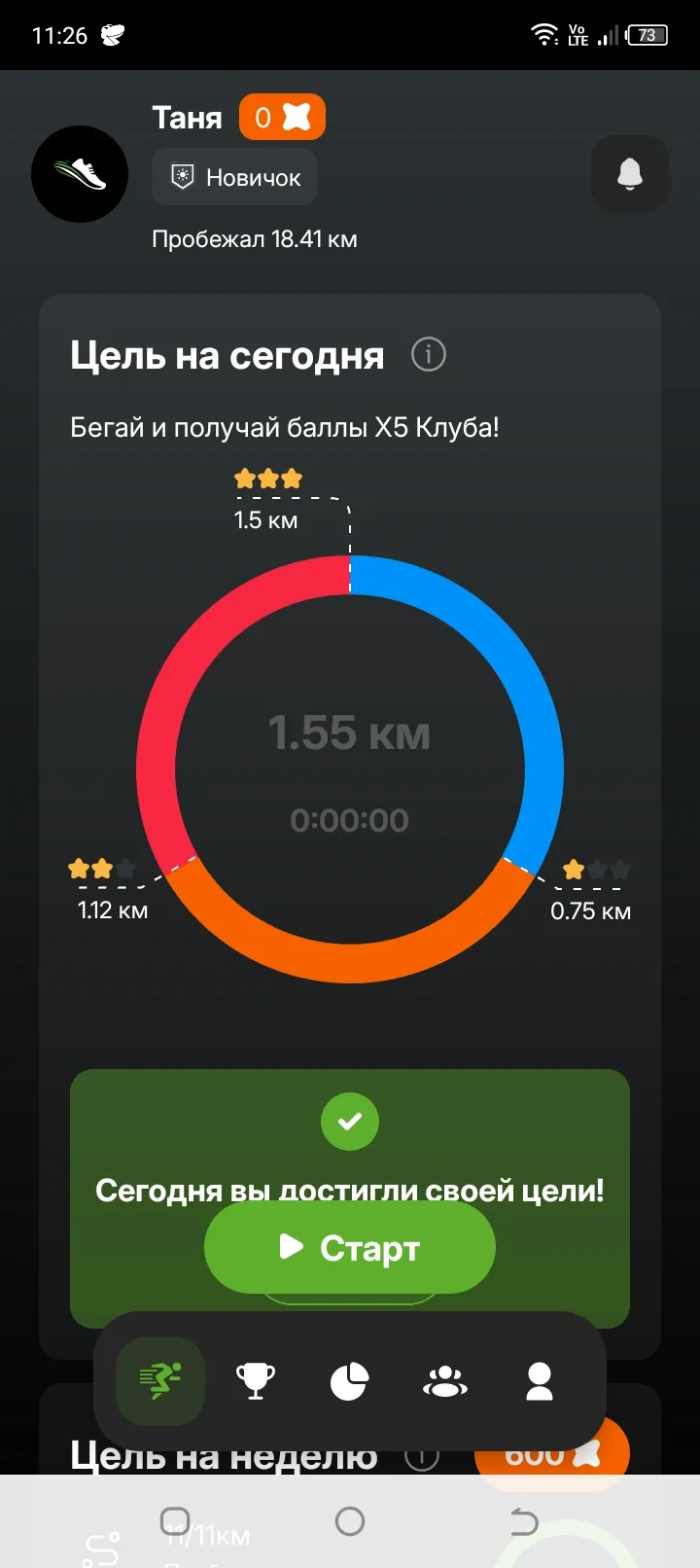
Task: Switch to the community group tab
Action: point(445,1381)
